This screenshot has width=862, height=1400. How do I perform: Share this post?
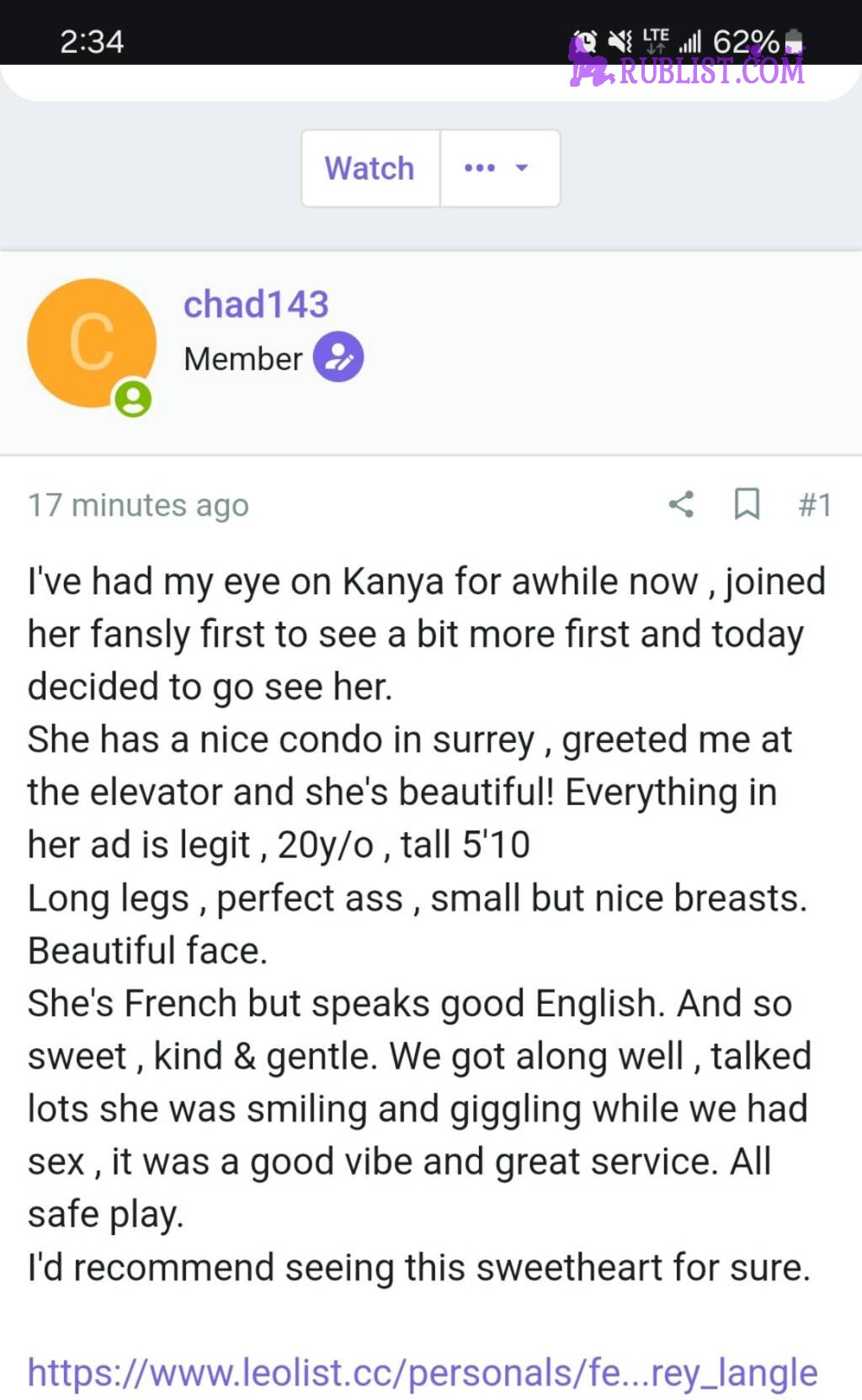681,504
